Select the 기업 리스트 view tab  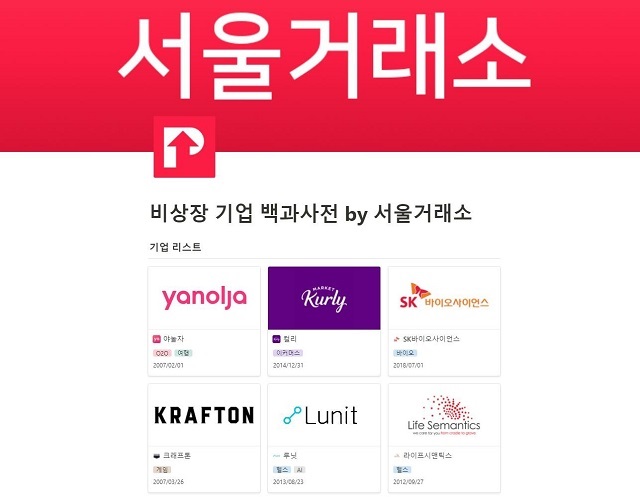pyautogui.click(x=175, y=246)
